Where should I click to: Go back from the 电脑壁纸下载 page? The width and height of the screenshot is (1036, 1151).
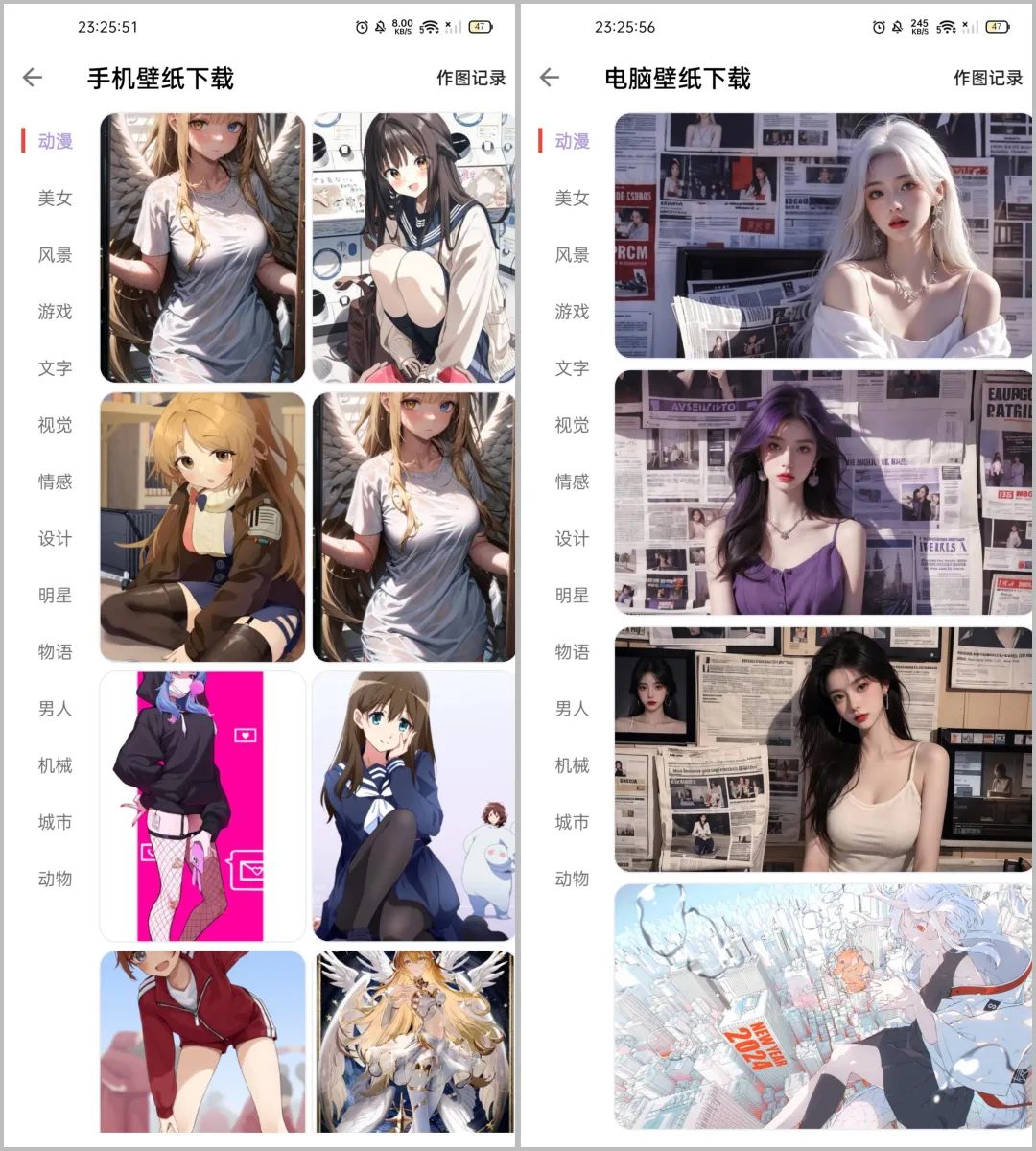[x=550, y=78]
